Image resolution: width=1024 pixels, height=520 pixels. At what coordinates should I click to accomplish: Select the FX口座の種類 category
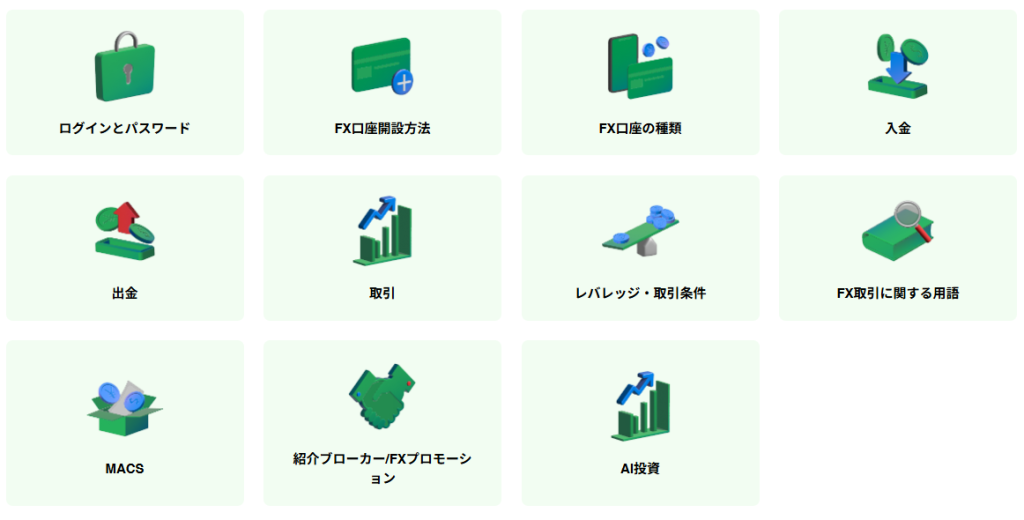click(640, 84)
